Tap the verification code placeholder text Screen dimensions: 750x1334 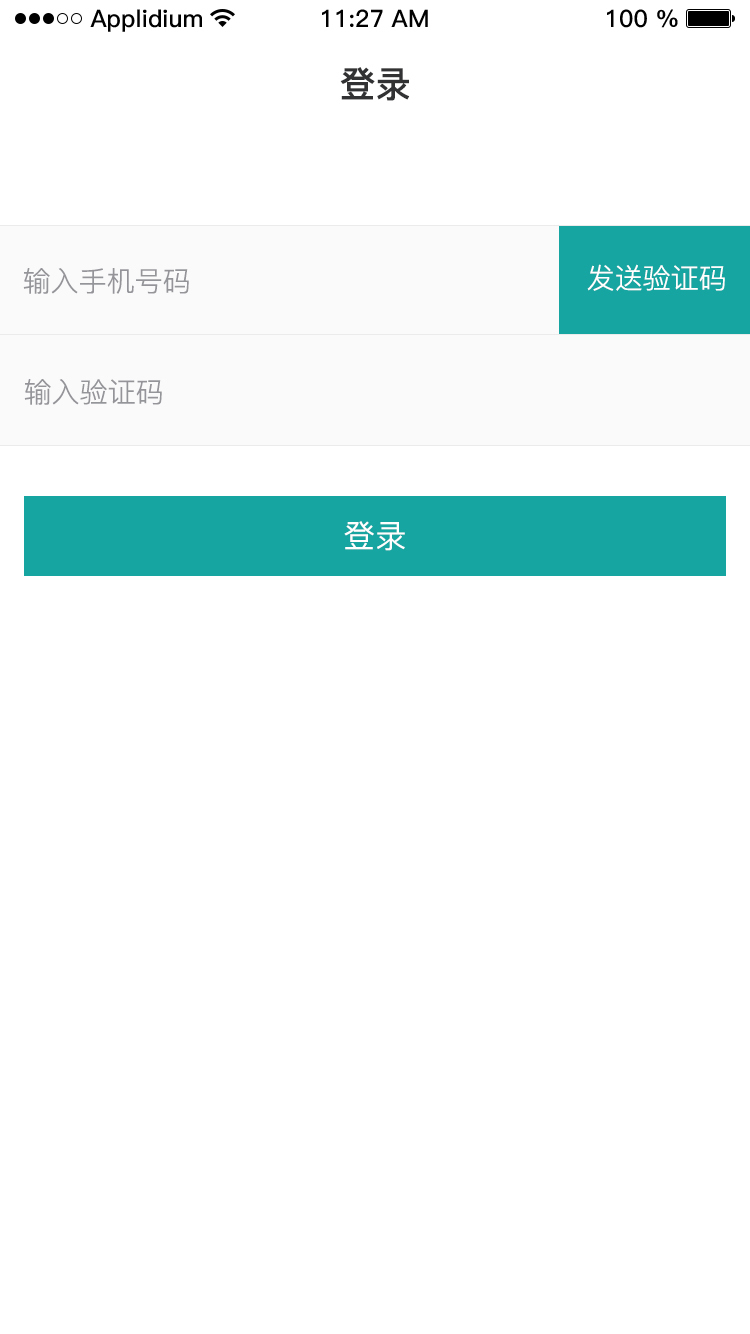click(93, 392)
